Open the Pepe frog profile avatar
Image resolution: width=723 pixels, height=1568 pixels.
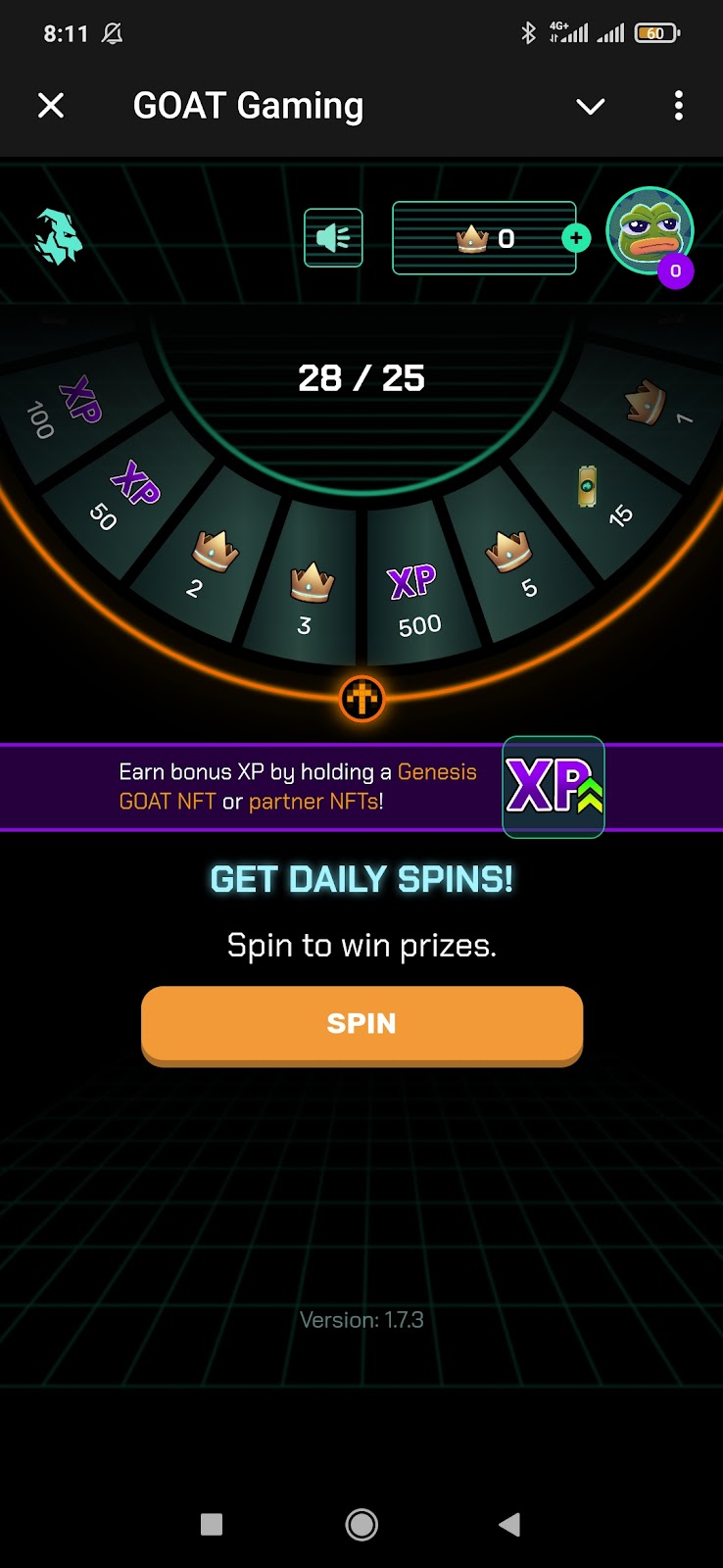pyautogui.click(x=650, y=232)
